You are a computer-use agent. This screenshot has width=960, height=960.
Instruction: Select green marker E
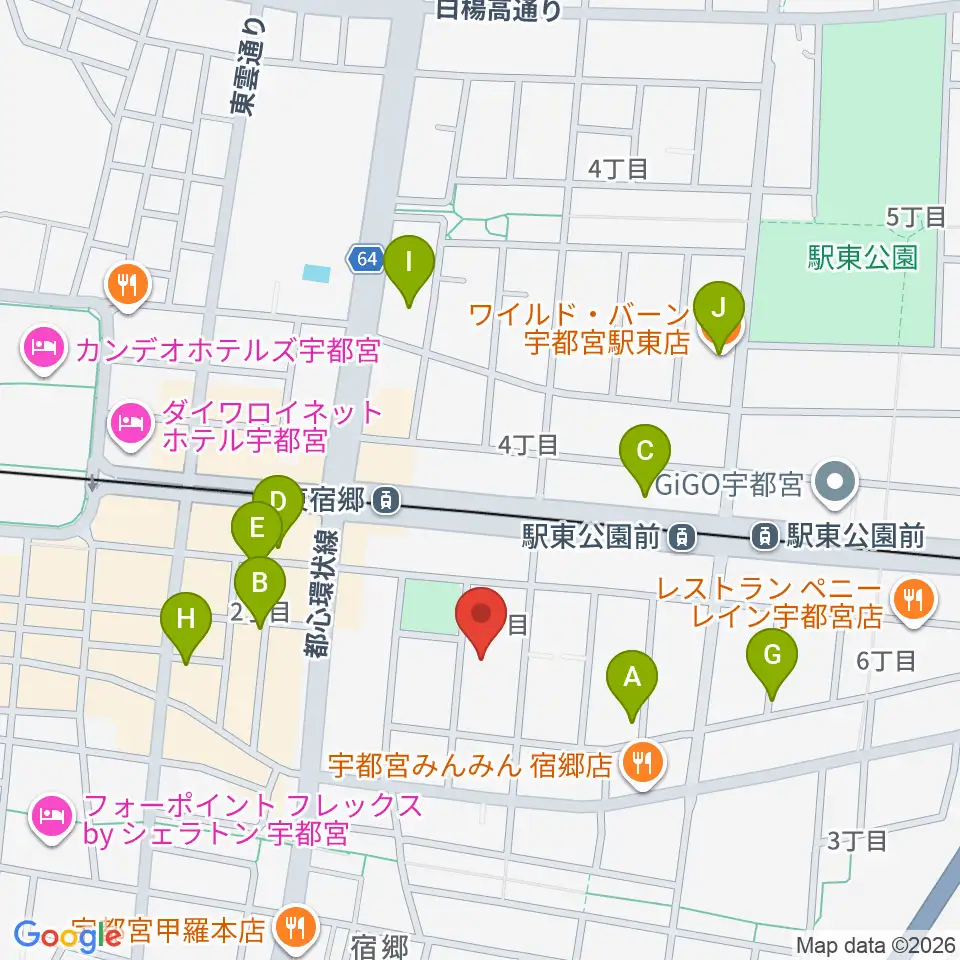point(257,528)
